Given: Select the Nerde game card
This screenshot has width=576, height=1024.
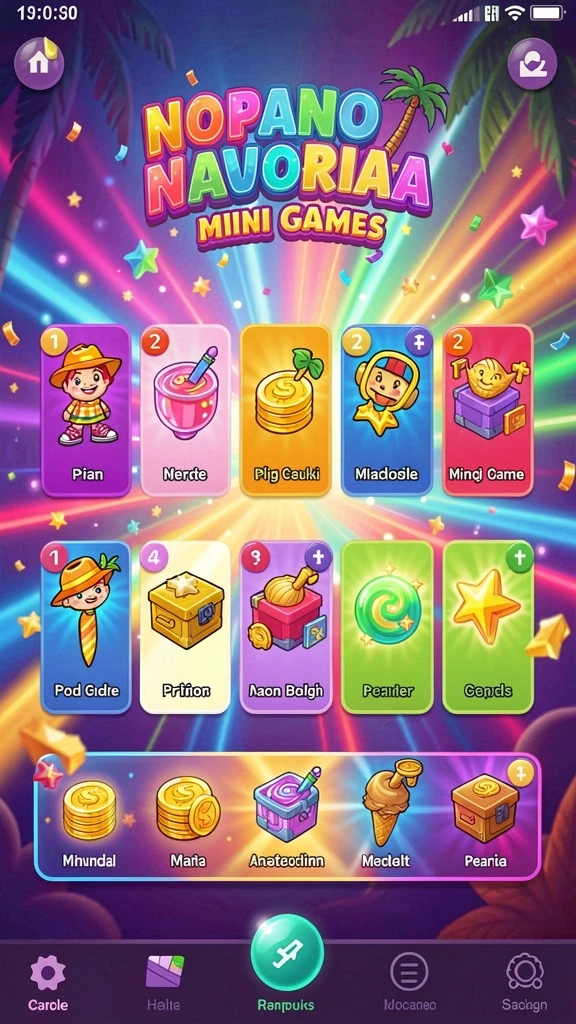Looking at the screenshot, I should click(x=185, y=411).
